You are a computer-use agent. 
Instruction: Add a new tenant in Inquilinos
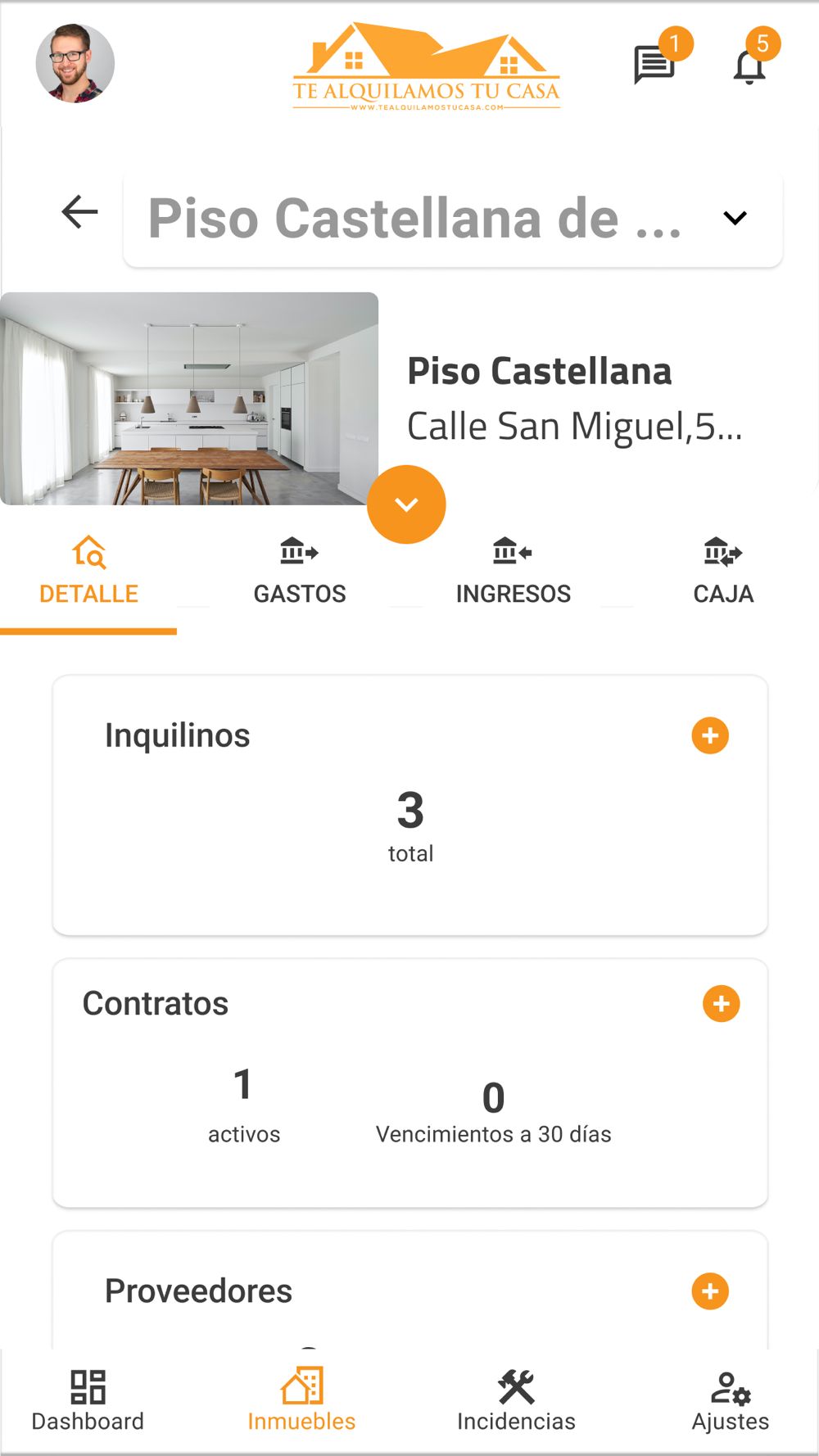710,735
